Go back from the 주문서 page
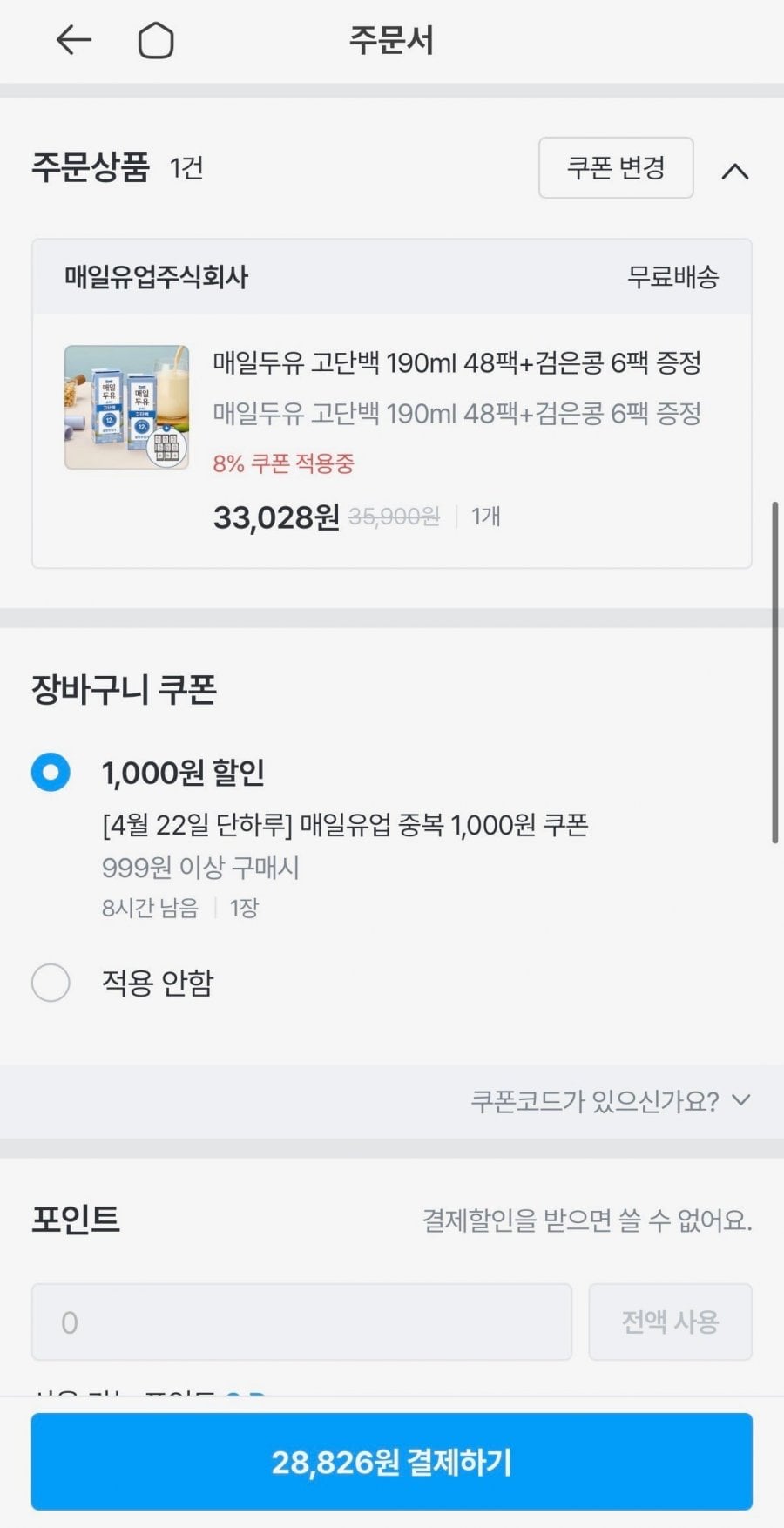Viewport: 784px width, 1528px height. point(73,40)
